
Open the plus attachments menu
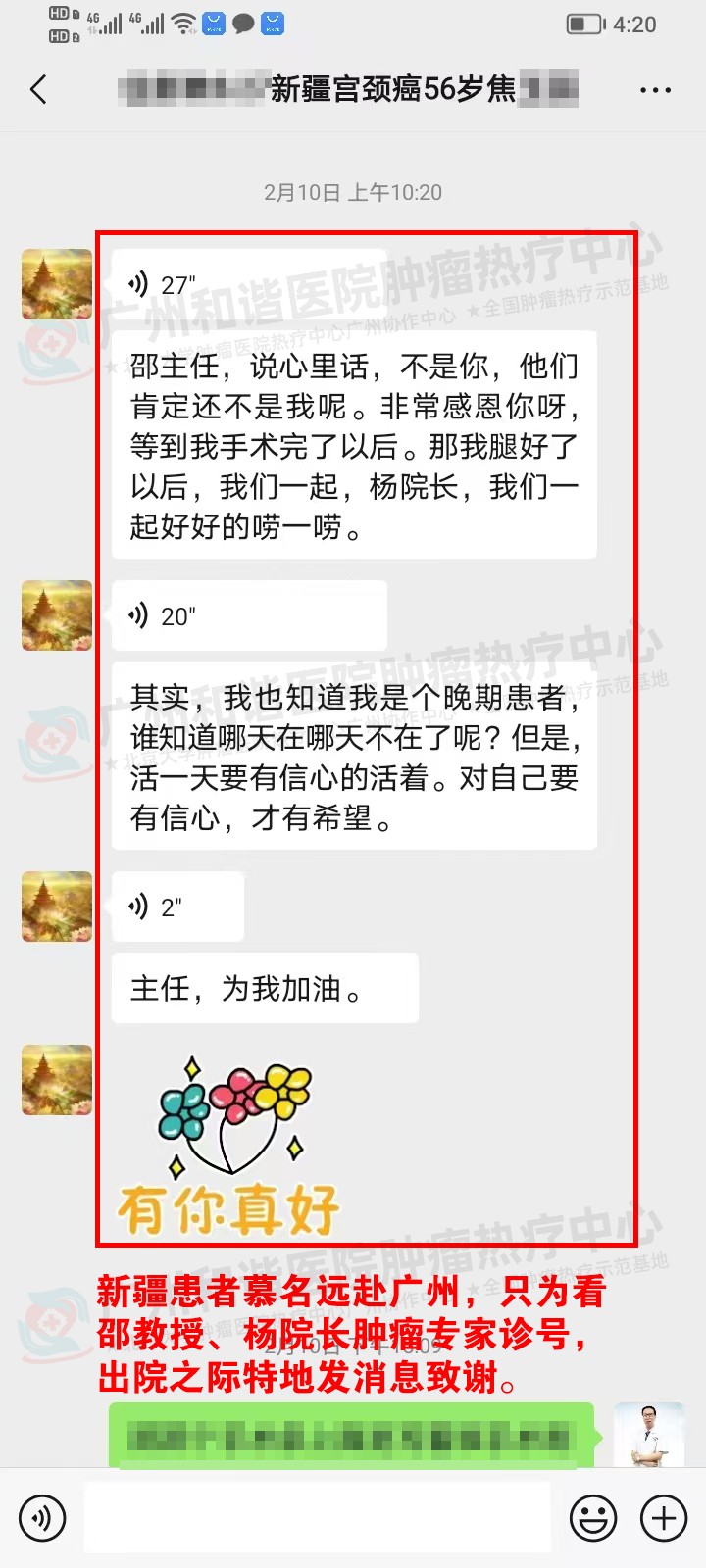point(664,1518)
